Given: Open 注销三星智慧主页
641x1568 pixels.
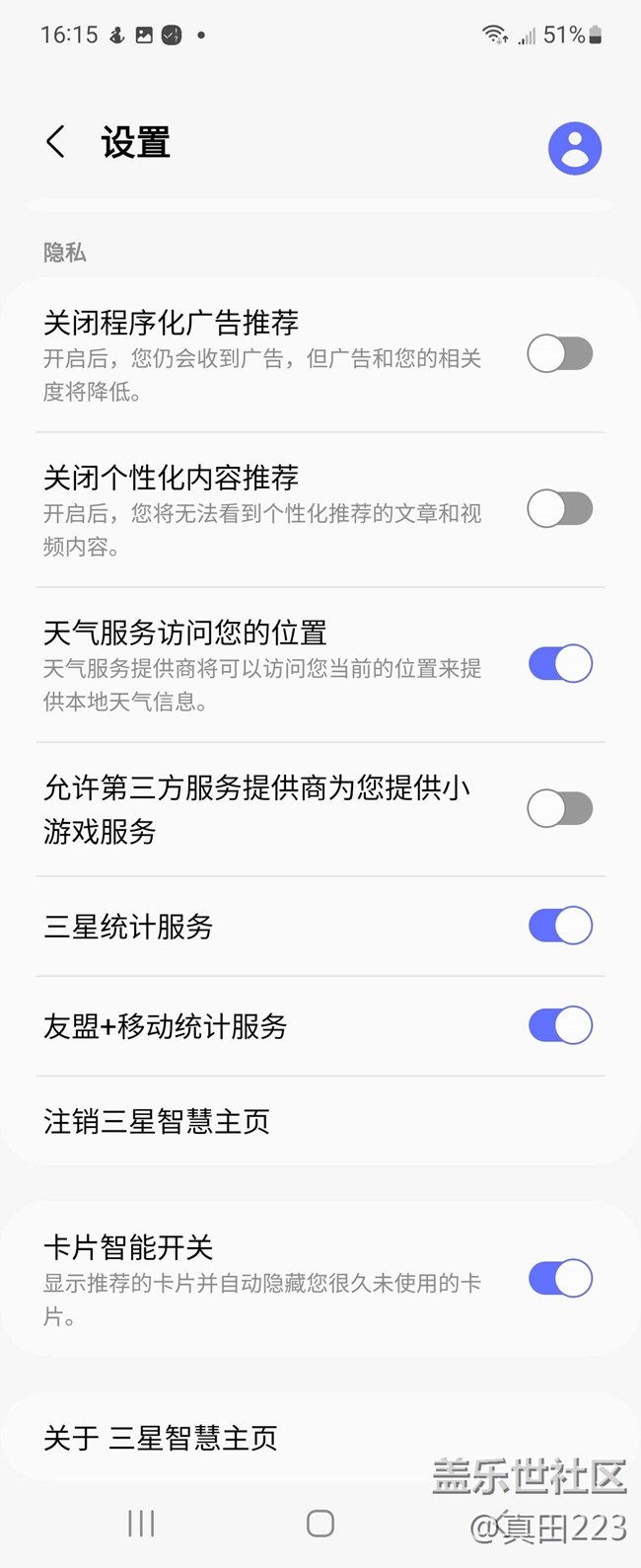Looking at the screenshot, I should point(320,1121).
